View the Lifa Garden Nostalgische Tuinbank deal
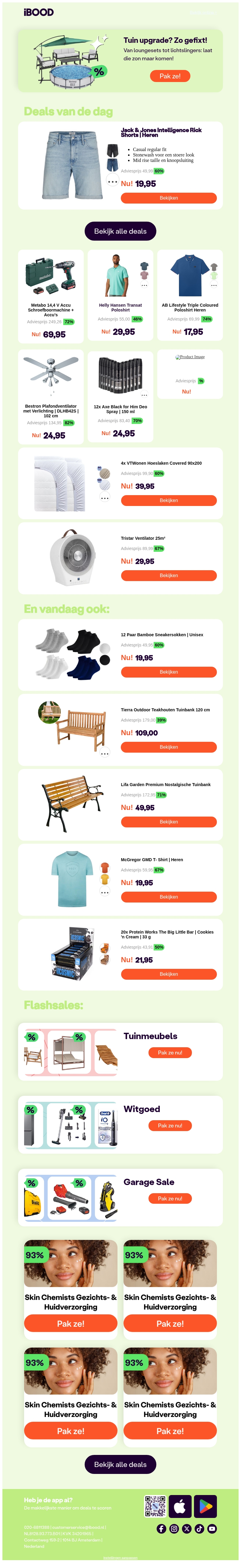Screen dimensions: 241x1568 [x=169, y=822]
